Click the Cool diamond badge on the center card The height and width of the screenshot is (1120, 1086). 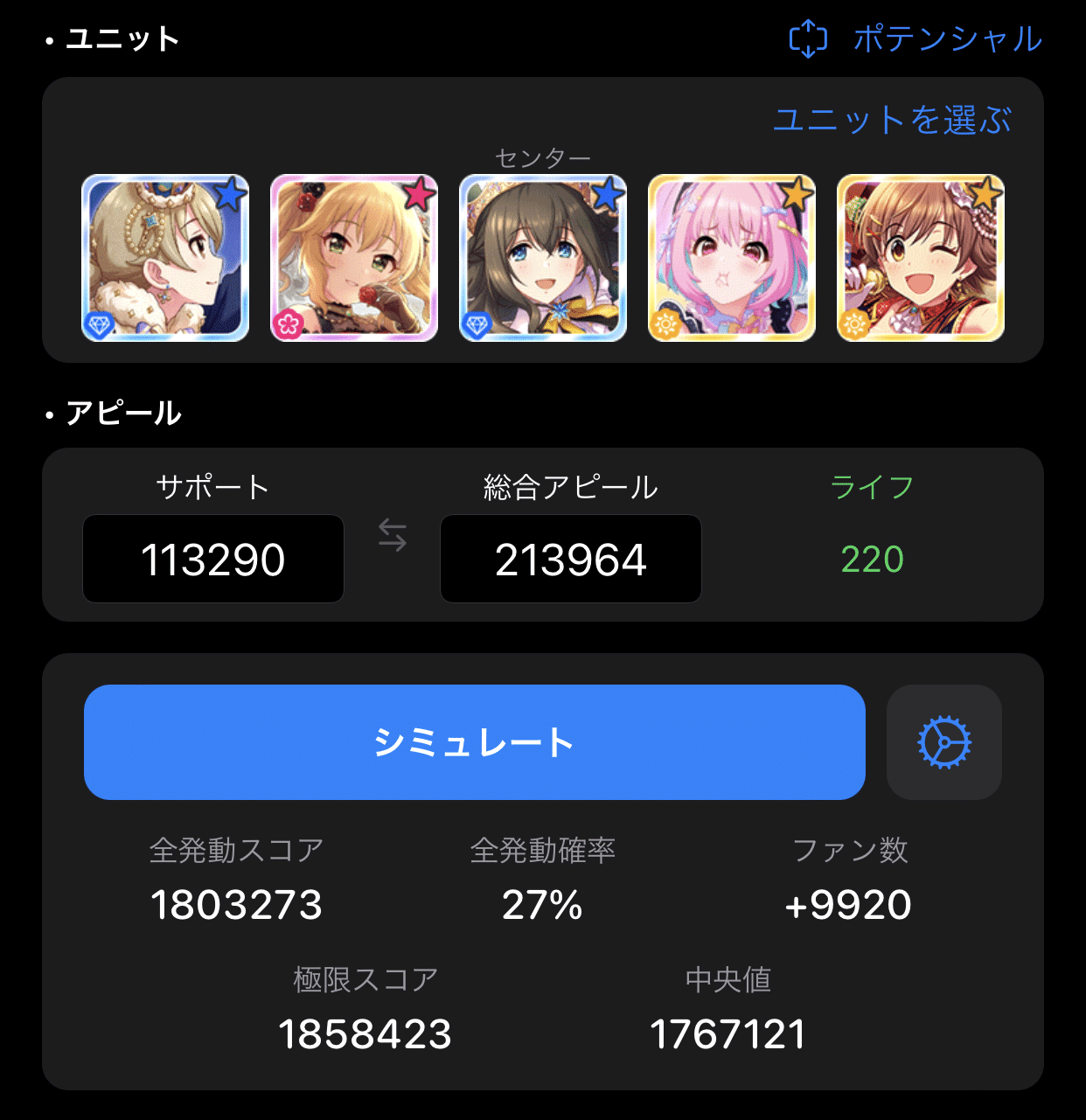pos(477,324)
